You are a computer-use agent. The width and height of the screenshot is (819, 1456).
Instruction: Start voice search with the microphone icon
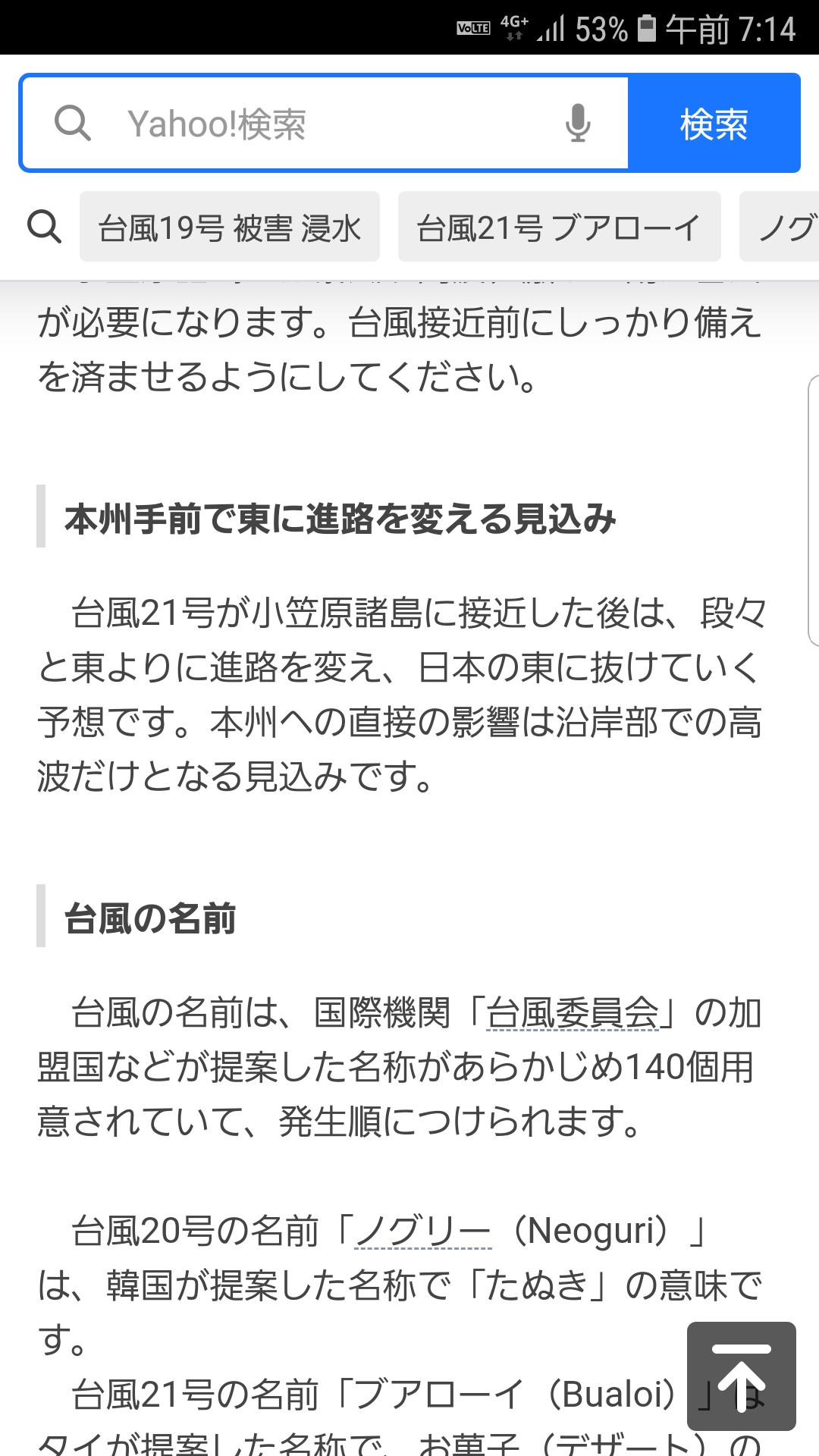578,124
